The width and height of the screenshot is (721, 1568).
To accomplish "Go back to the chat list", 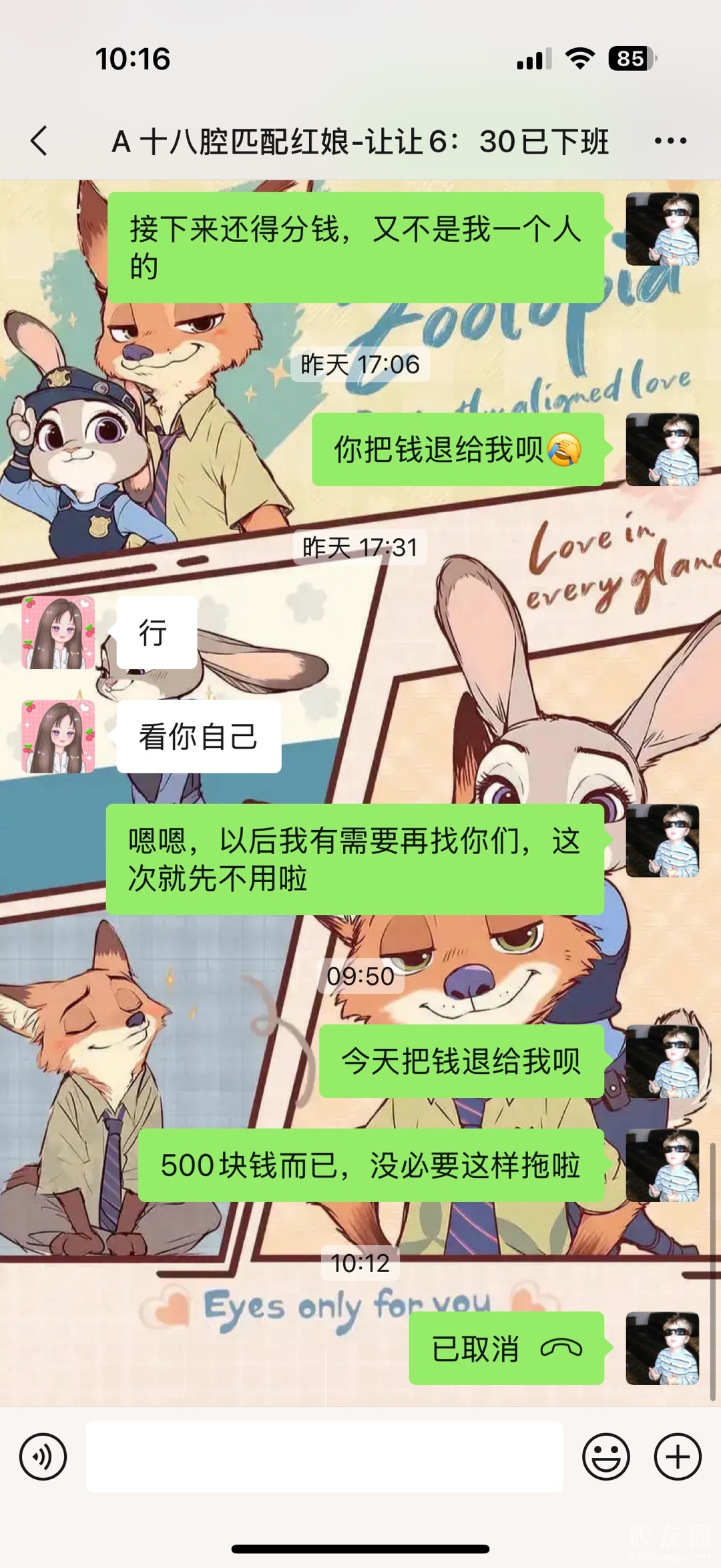I will (x=39, y=141).
